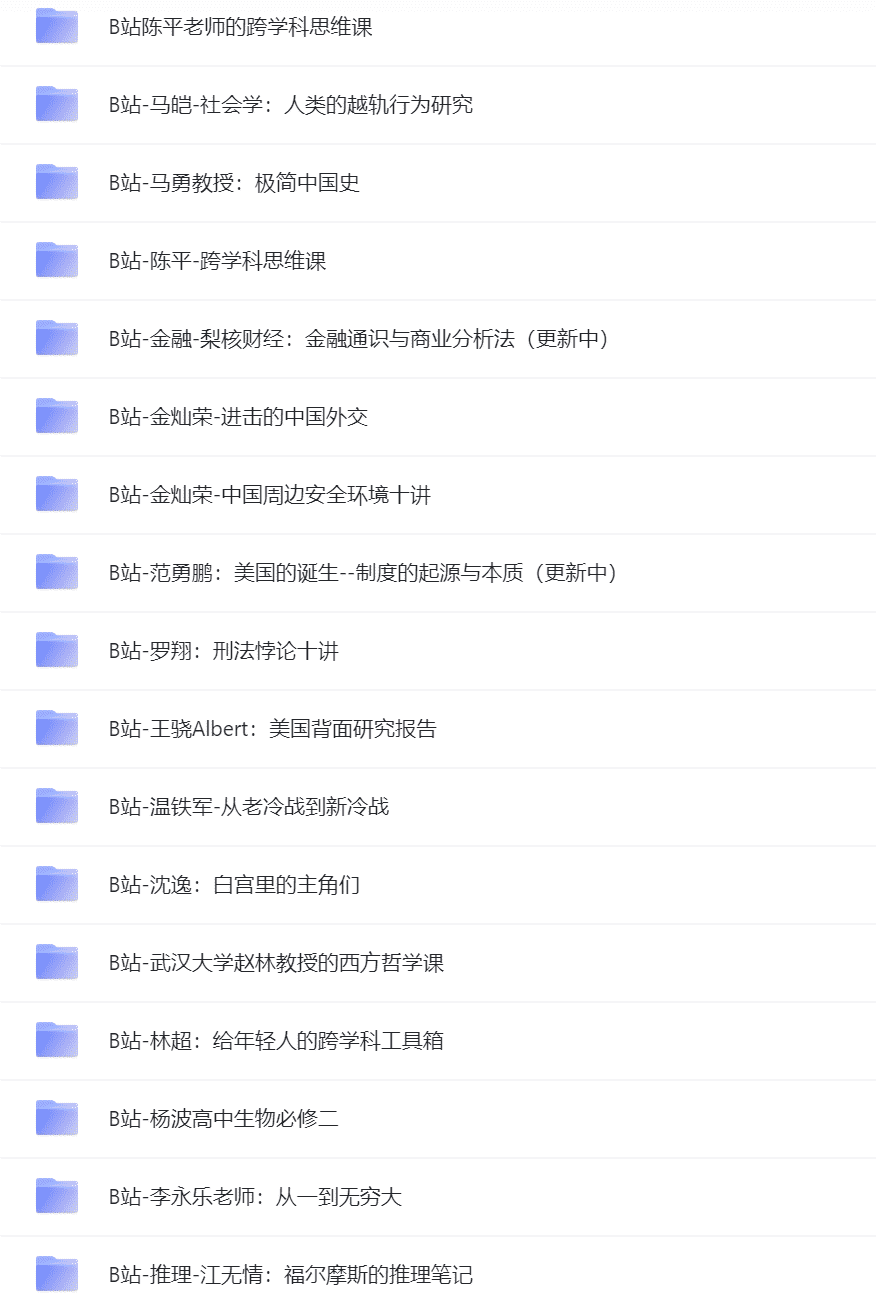Open folder B站陈平老师的跨学科思维课
Viewport: 876px width, 1304px height.
point(240,27)
